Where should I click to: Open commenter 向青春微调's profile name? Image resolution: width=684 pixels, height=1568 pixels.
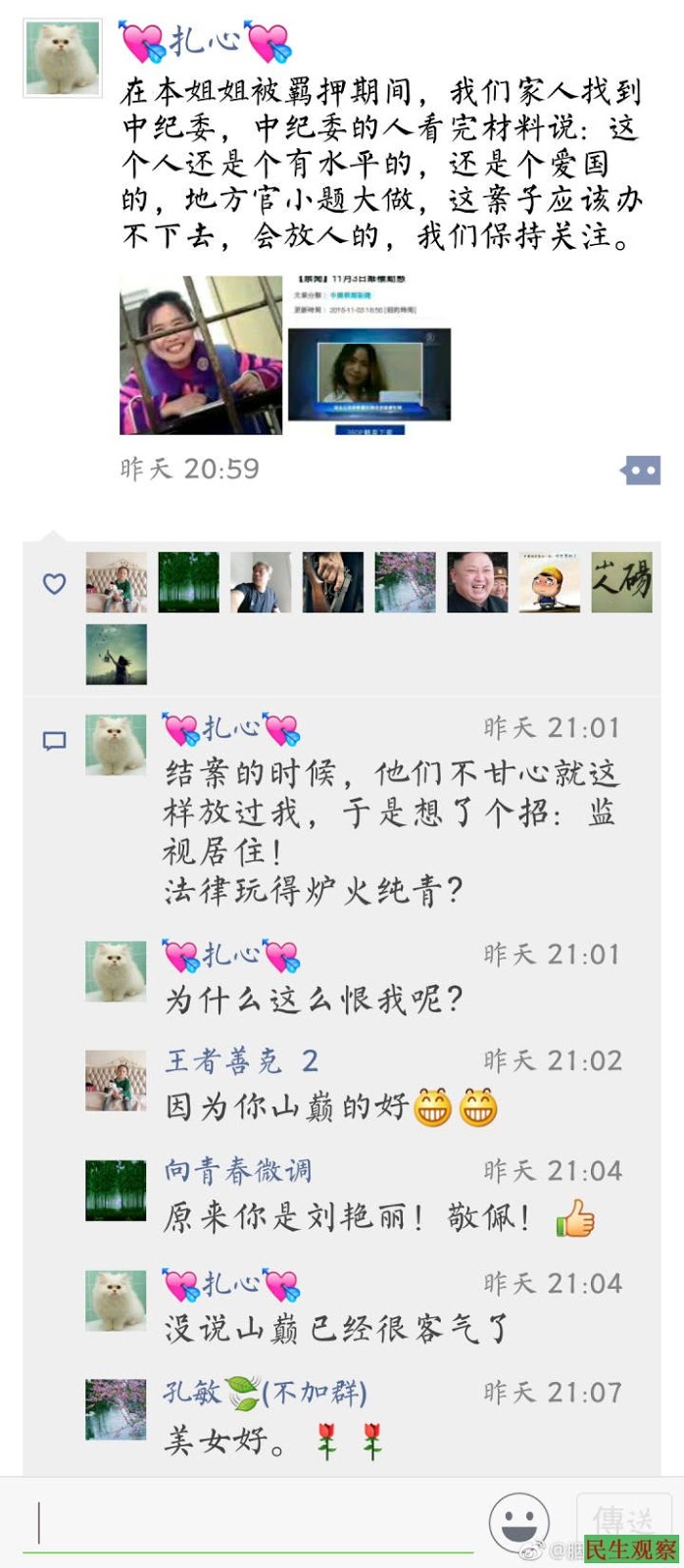coord(238,1170)
